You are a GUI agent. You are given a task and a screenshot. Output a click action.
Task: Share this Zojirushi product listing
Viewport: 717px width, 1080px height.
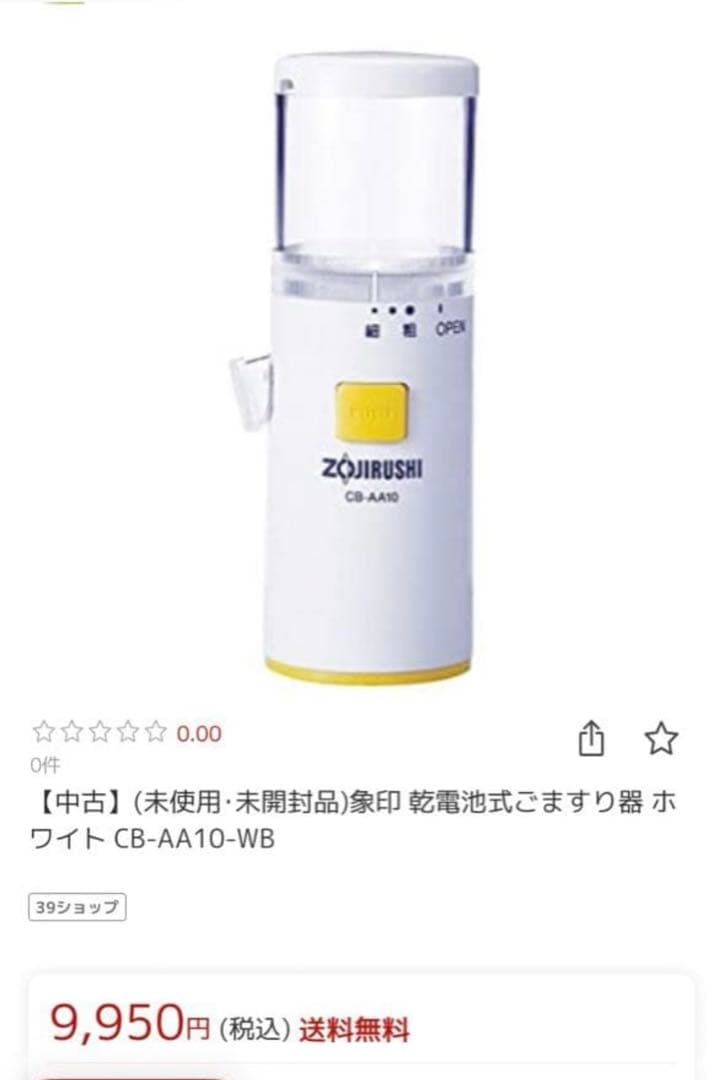coord(592,739)
